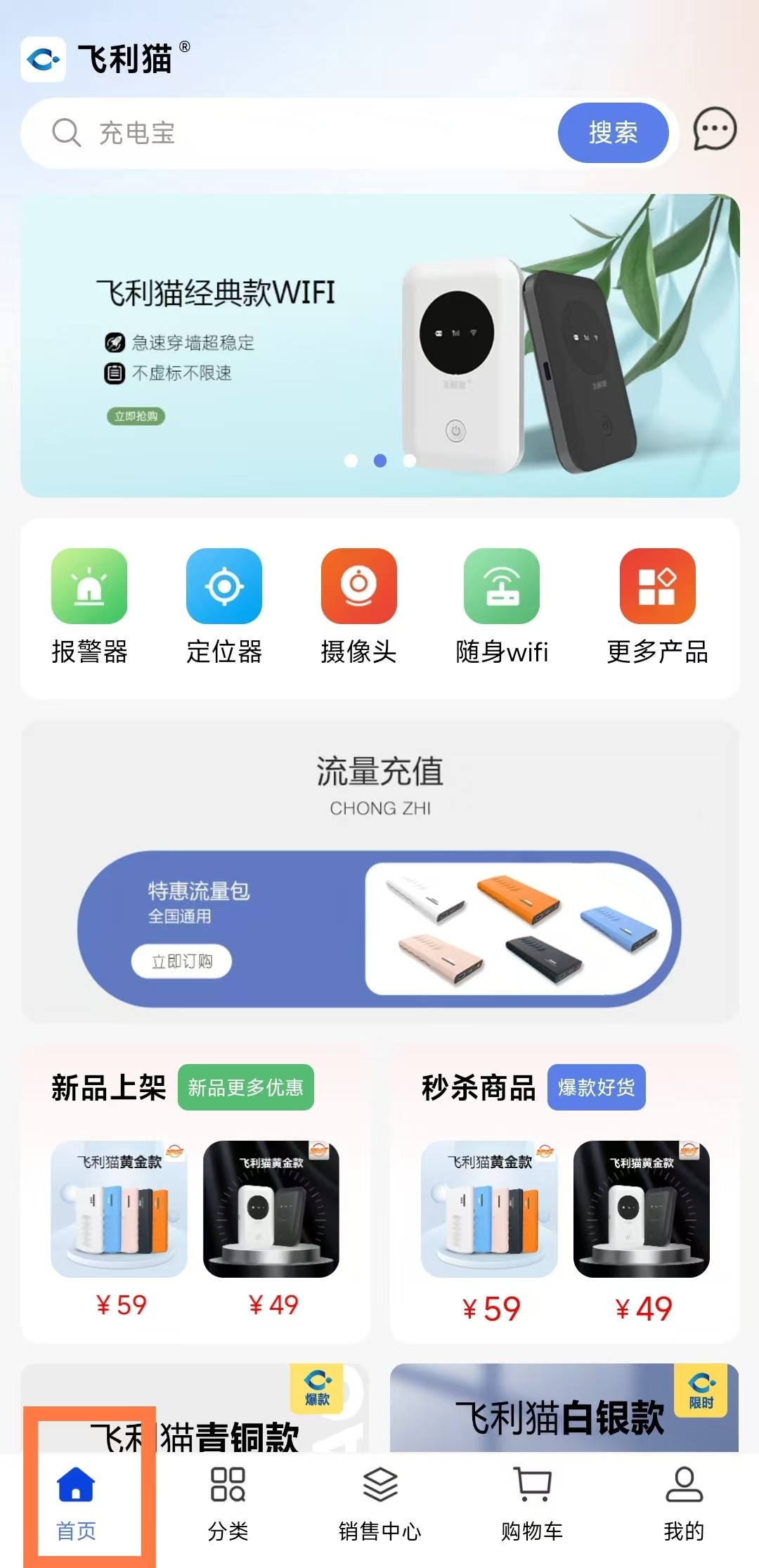
Task: Tap 立即订购 on the 特惠流量包 banner
Action: pos(181,961)
